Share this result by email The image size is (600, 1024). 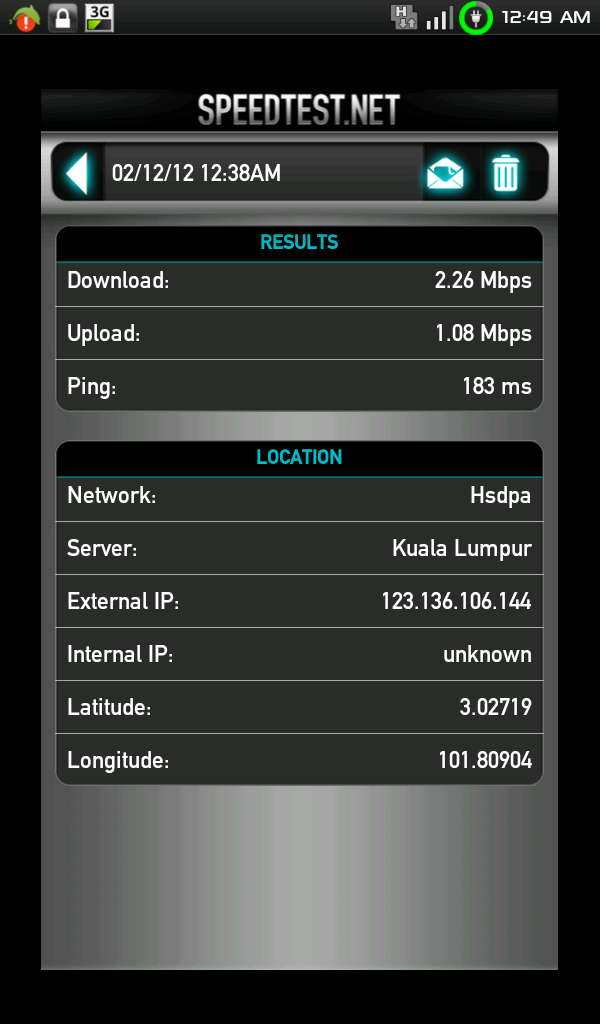[x=446, y=174]
